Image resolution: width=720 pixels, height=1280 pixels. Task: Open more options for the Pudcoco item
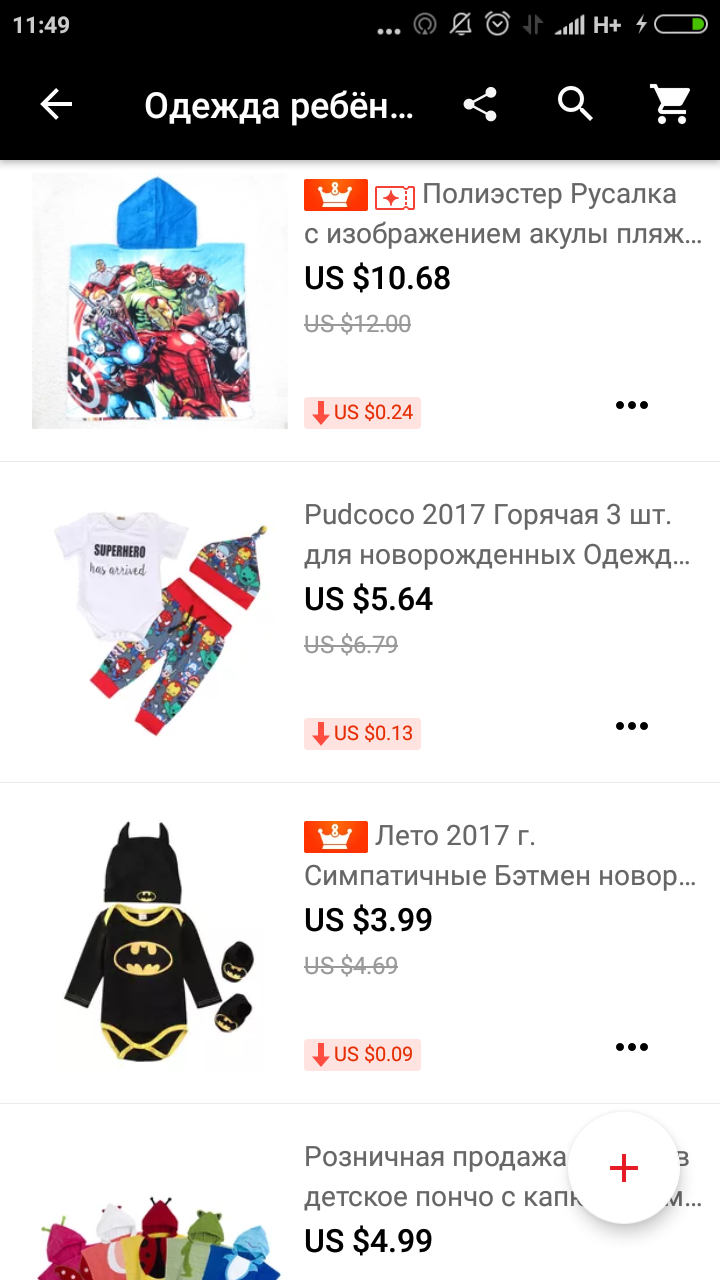coord(632,726)
